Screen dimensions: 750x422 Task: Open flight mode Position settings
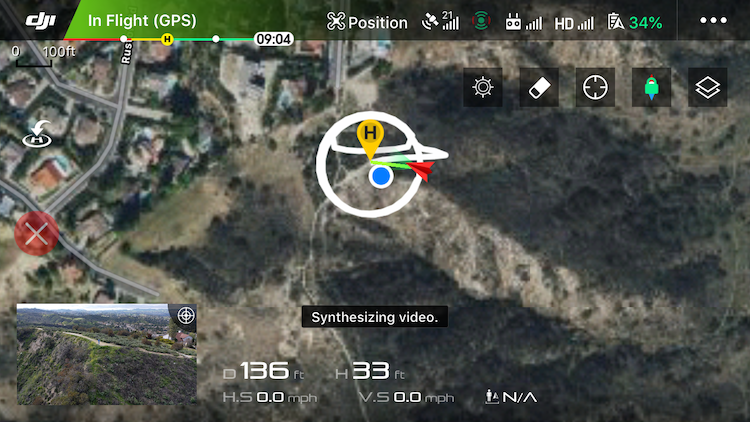(x=367, y=21)
